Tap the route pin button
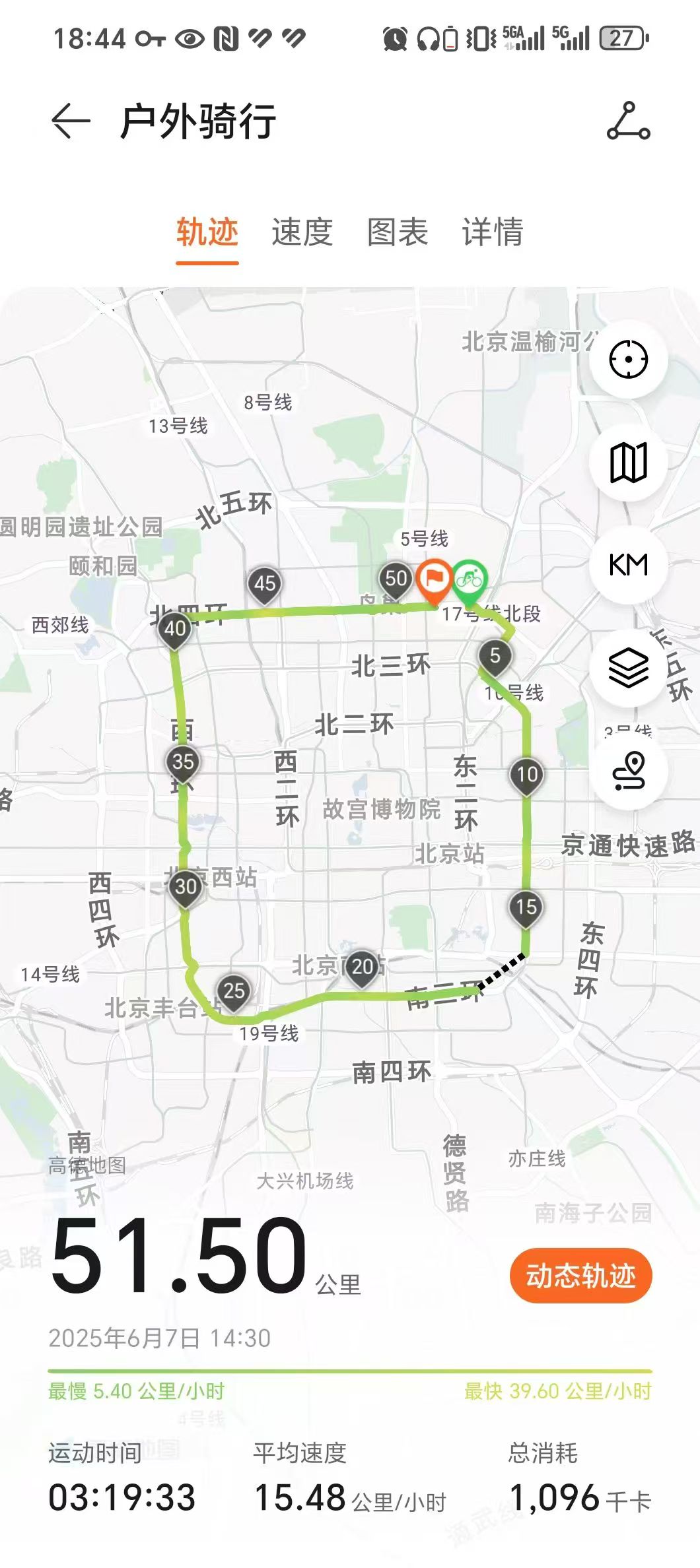The width and height of the screenshot is (700, 1568). tap(628, 770)
